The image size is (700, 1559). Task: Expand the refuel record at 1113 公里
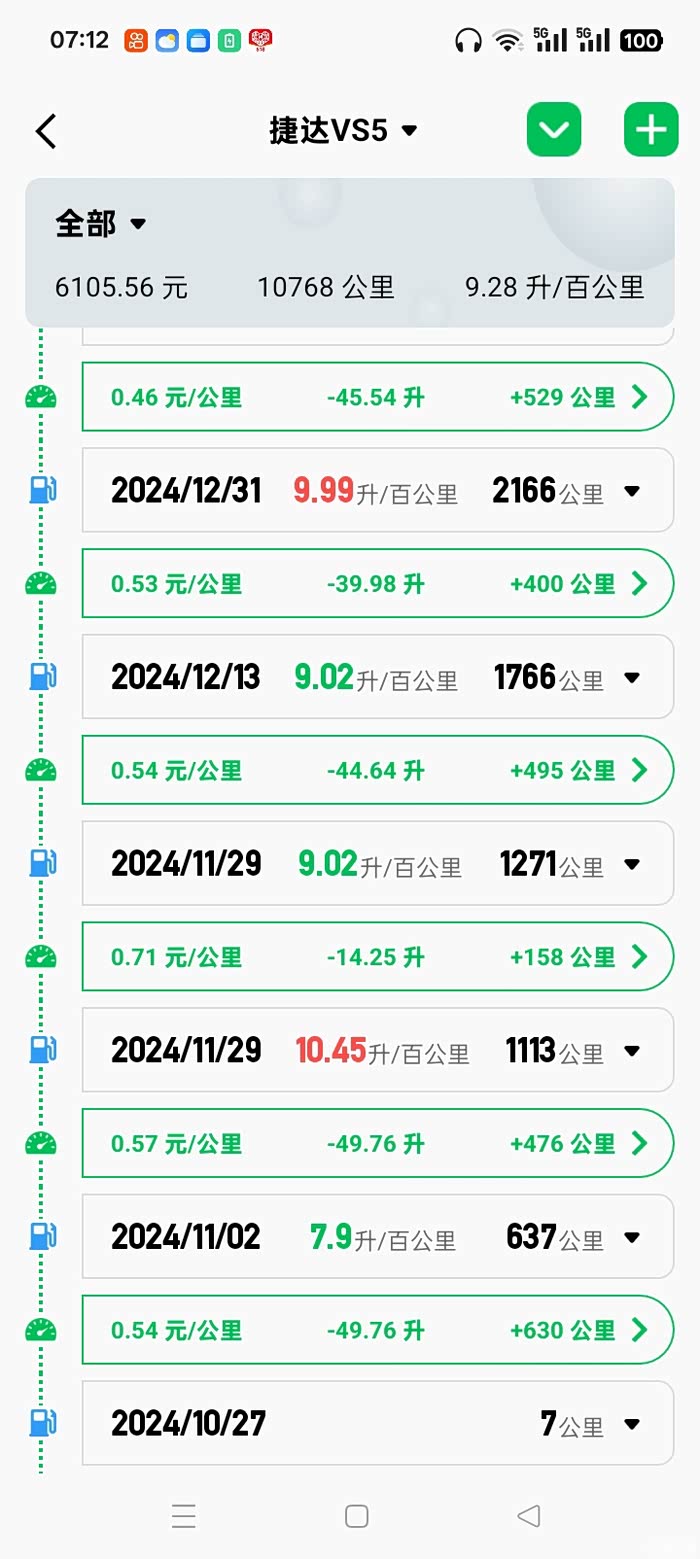(631, 1051)
